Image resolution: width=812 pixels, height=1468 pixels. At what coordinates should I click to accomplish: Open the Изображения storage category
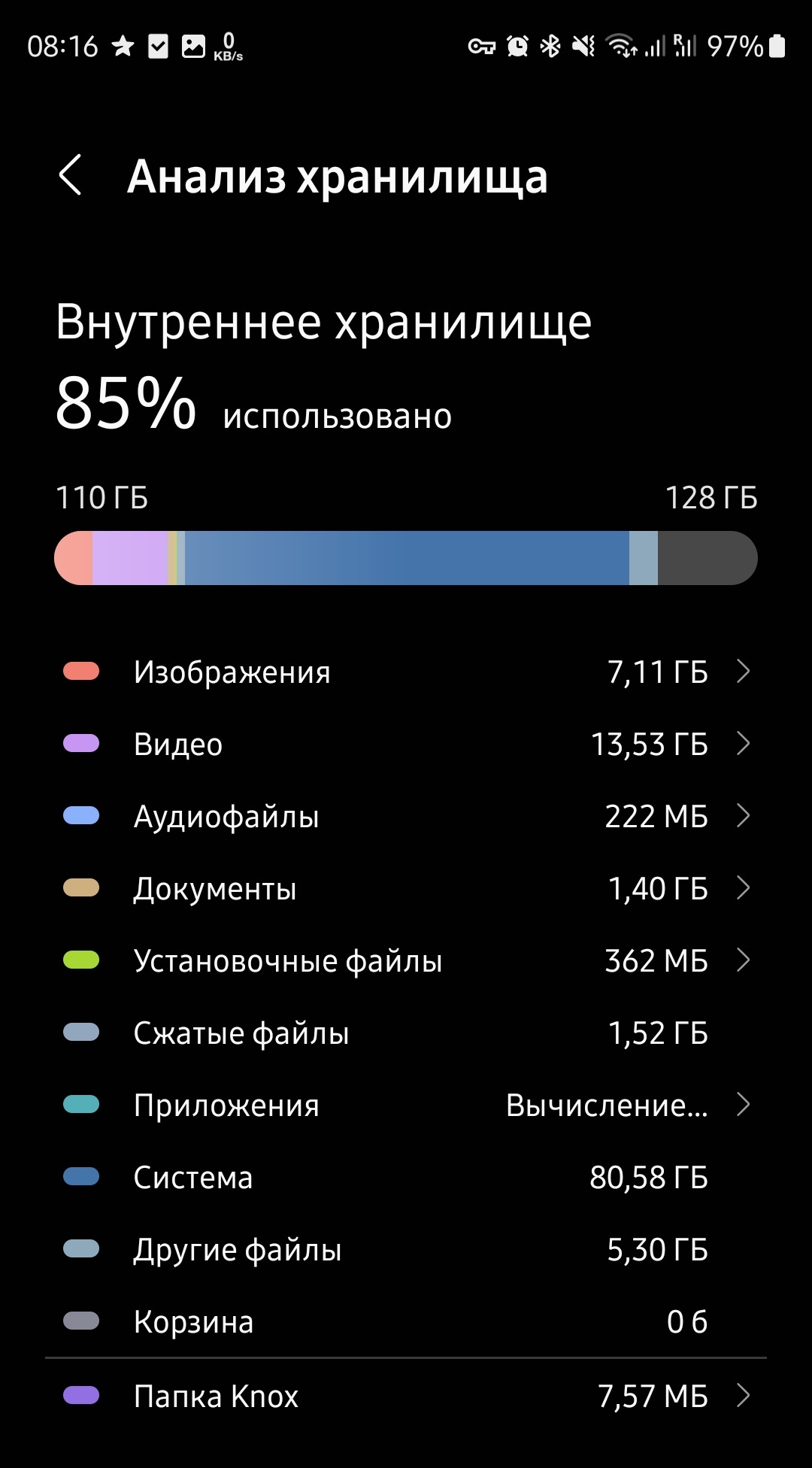tap(406, 672)
